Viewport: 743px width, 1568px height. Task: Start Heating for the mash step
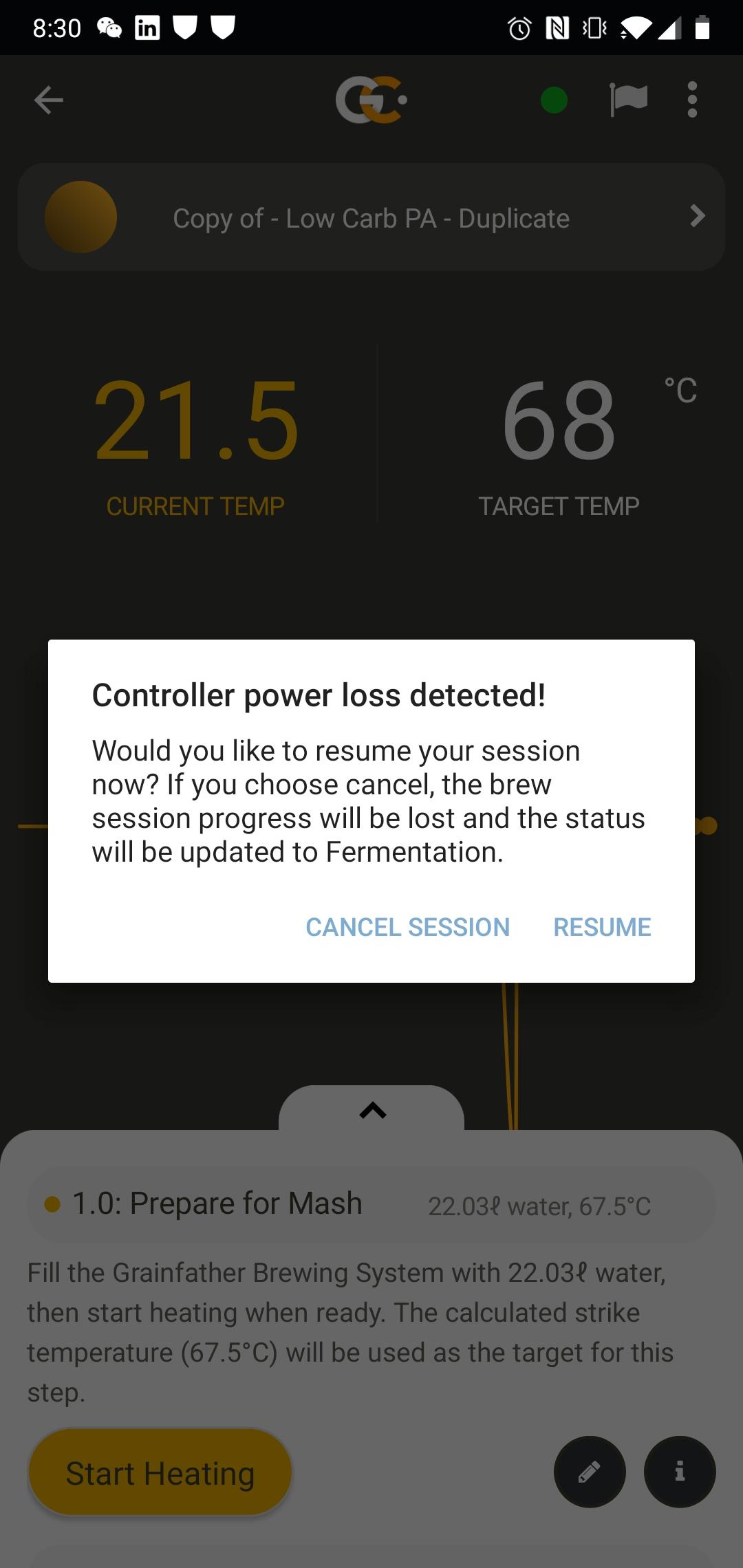pyautogui.click(x=160, y=1473)
